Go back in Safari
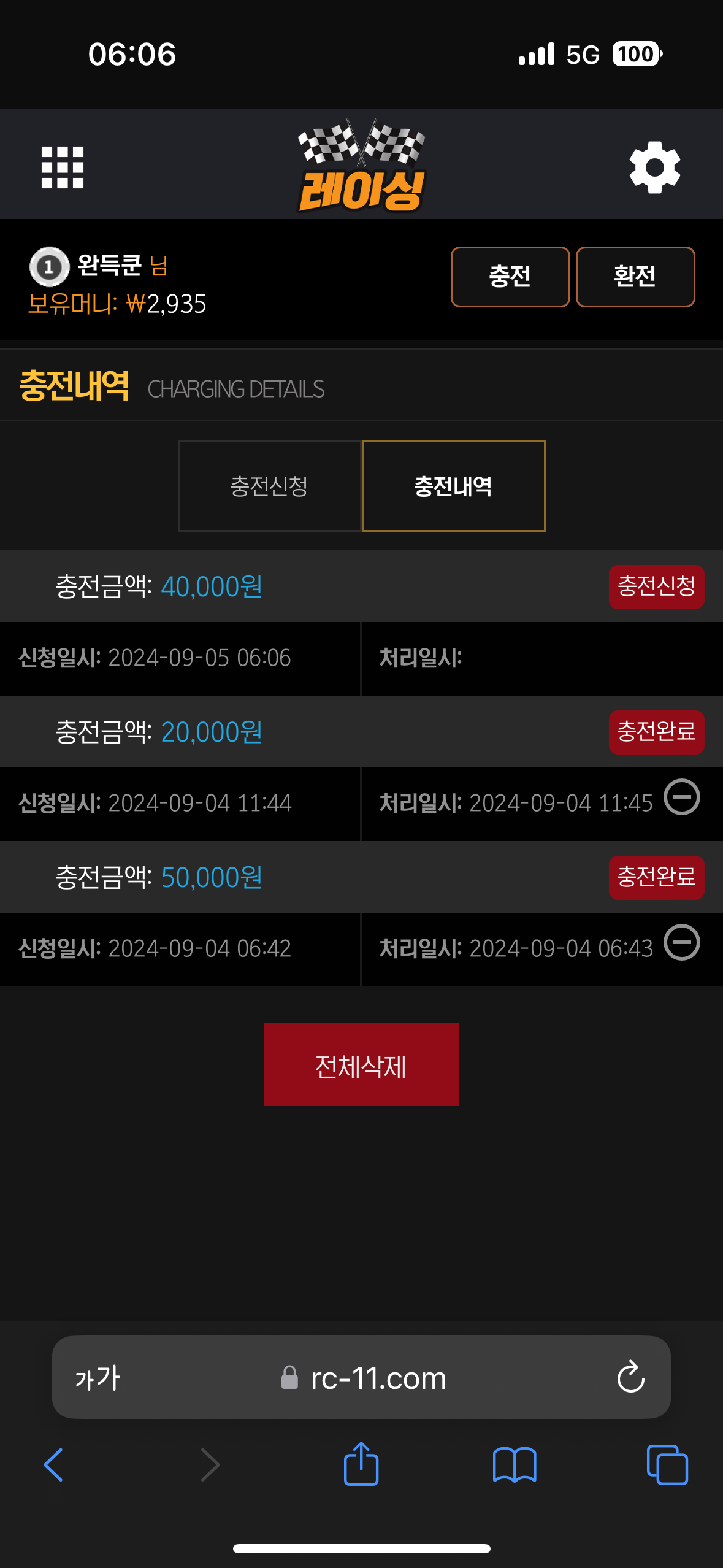Screen dimensions: 723x1568 (53, 1465)
